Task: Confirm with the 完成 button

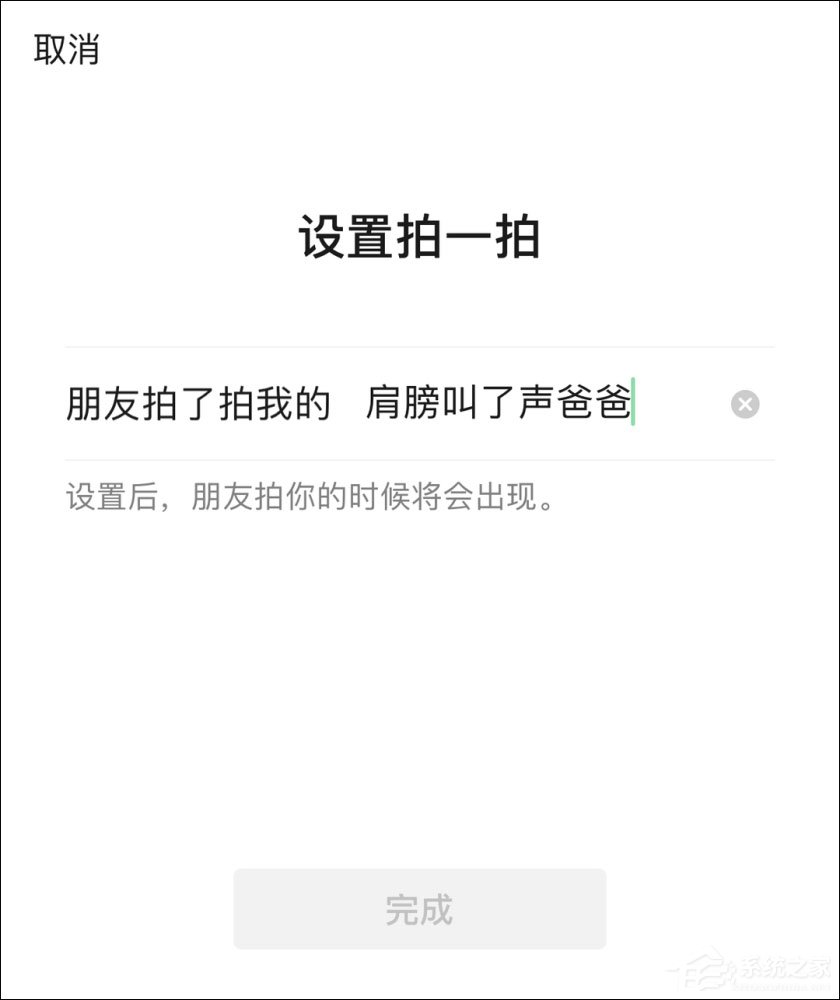Action: click(x=419, y=909)
